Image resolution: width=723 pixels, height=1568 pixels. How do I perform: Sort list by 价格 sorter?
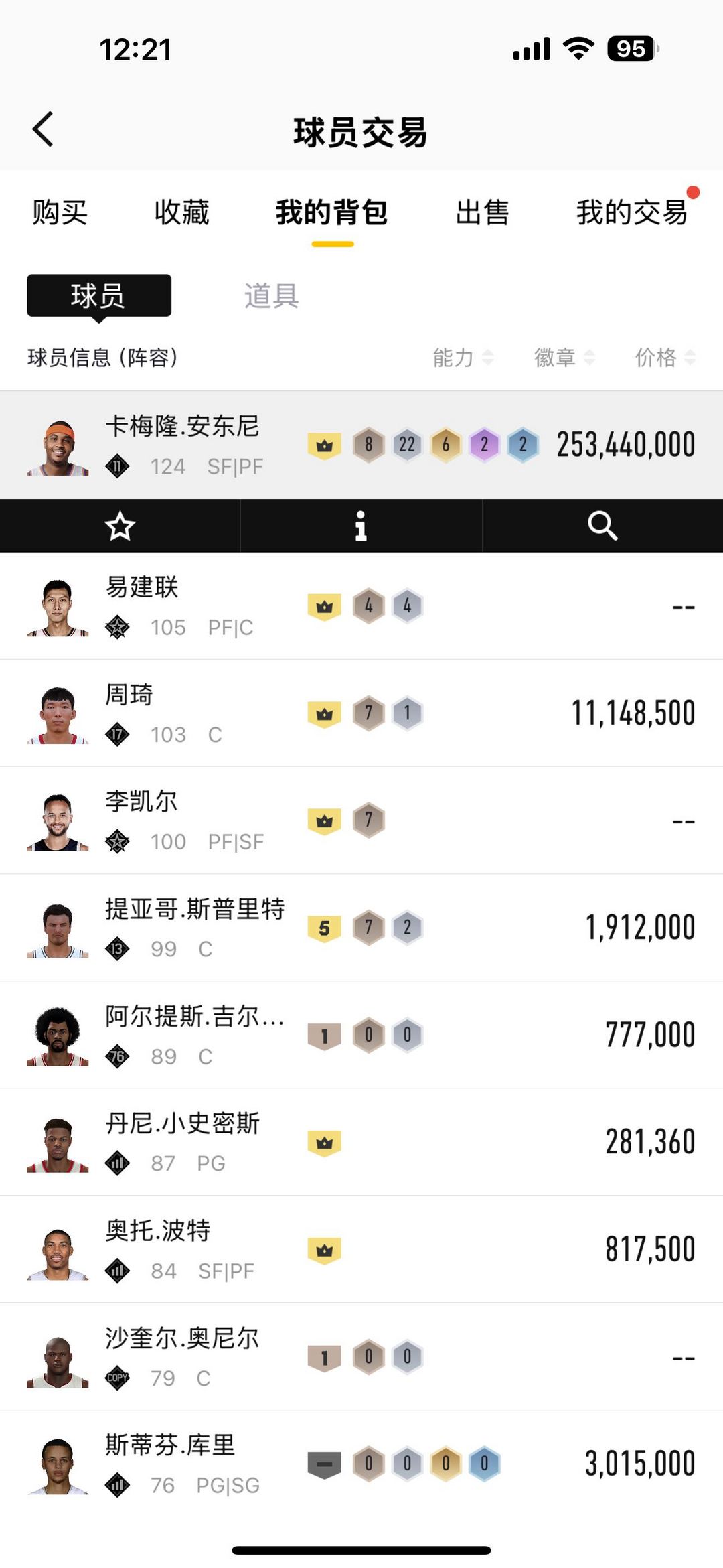tap(666, 358)
